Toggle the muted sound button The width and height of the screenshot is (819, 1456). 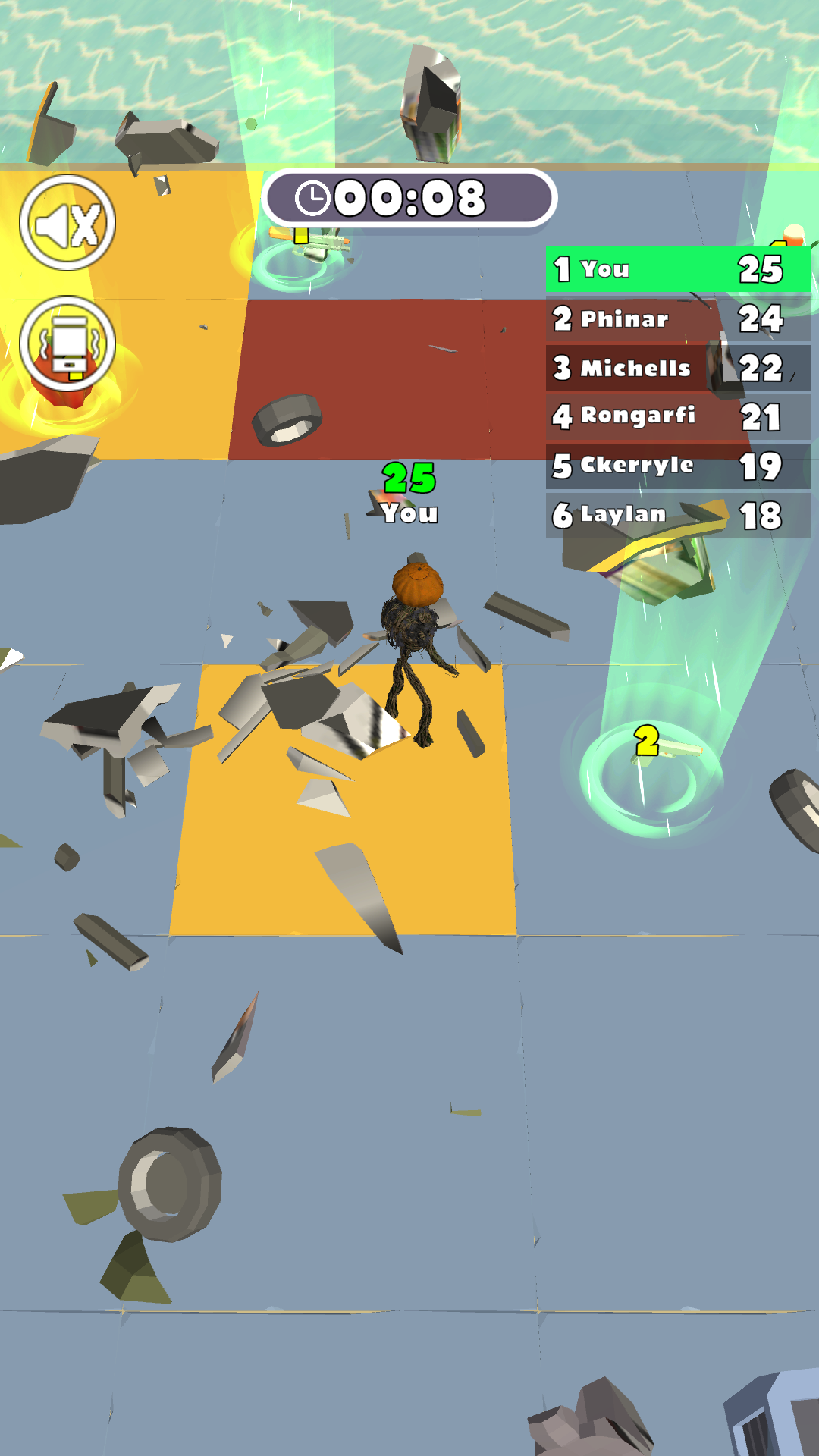(67, 223)
